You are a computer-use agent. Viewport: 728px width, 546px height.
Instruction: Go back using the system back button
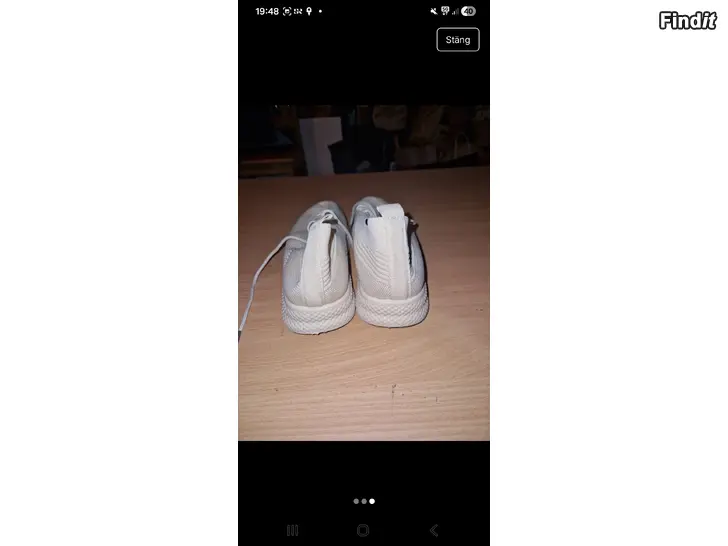point(433,530)
